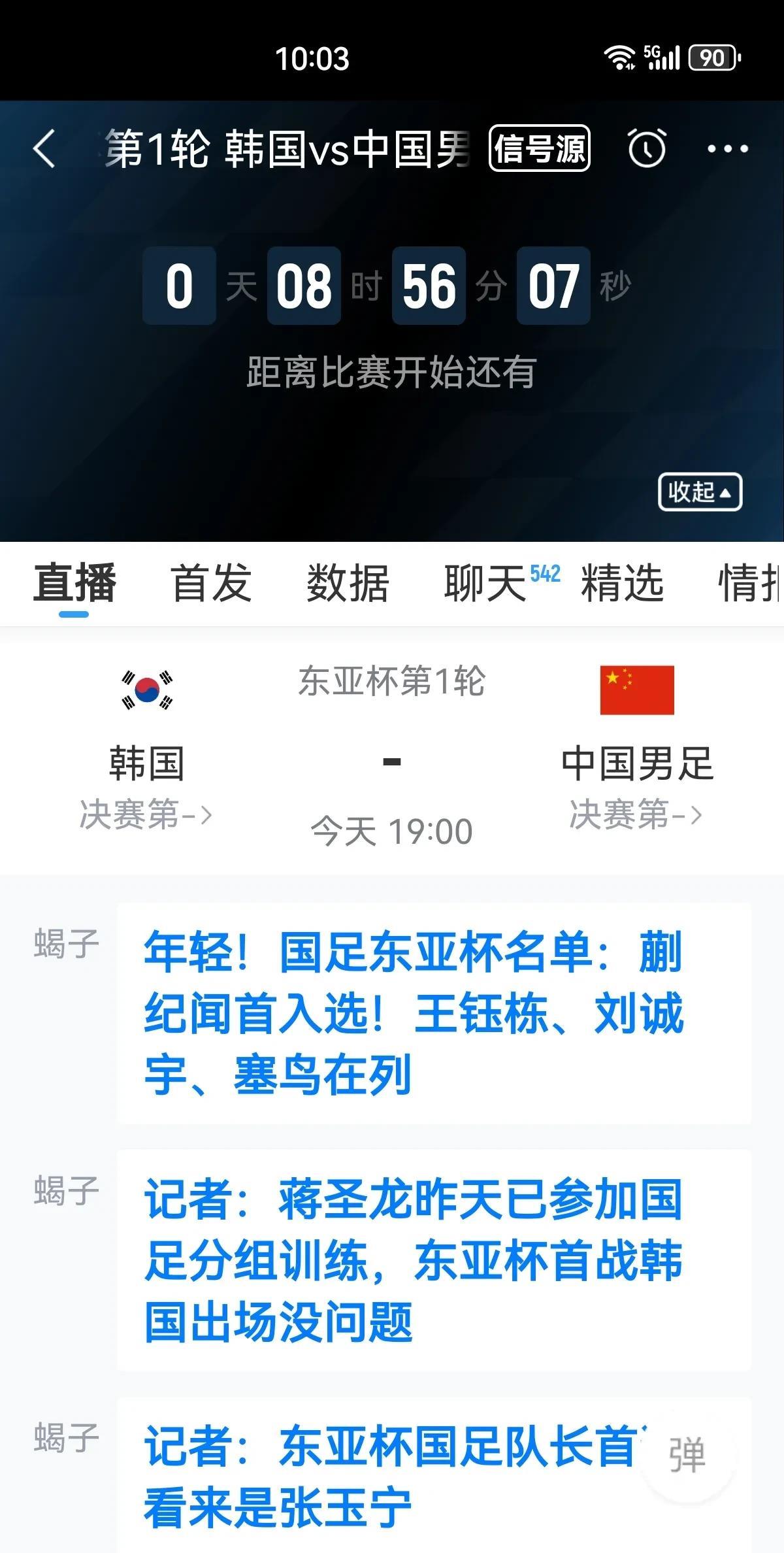This screenshot has height=1553, width=784.
Task: Go back using the top-left arrow
Action: tap(44, 148)
